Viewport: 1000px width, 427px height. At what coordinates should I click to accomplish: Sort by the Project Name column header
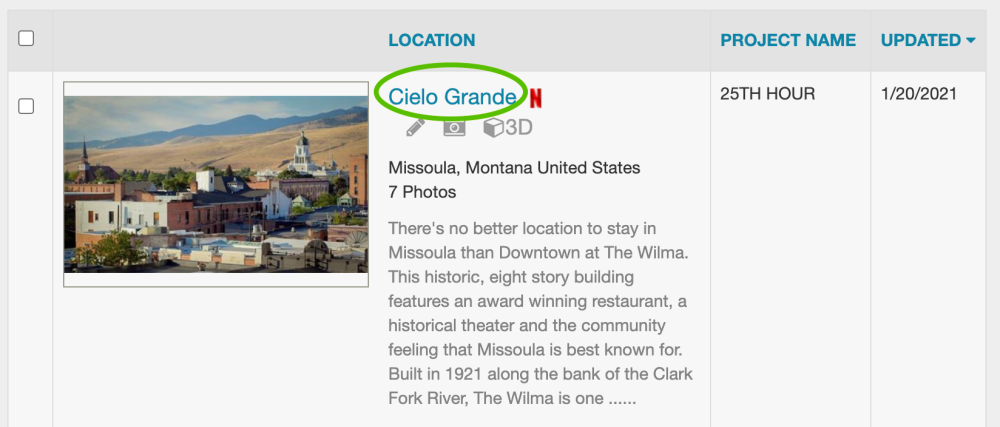788,40
